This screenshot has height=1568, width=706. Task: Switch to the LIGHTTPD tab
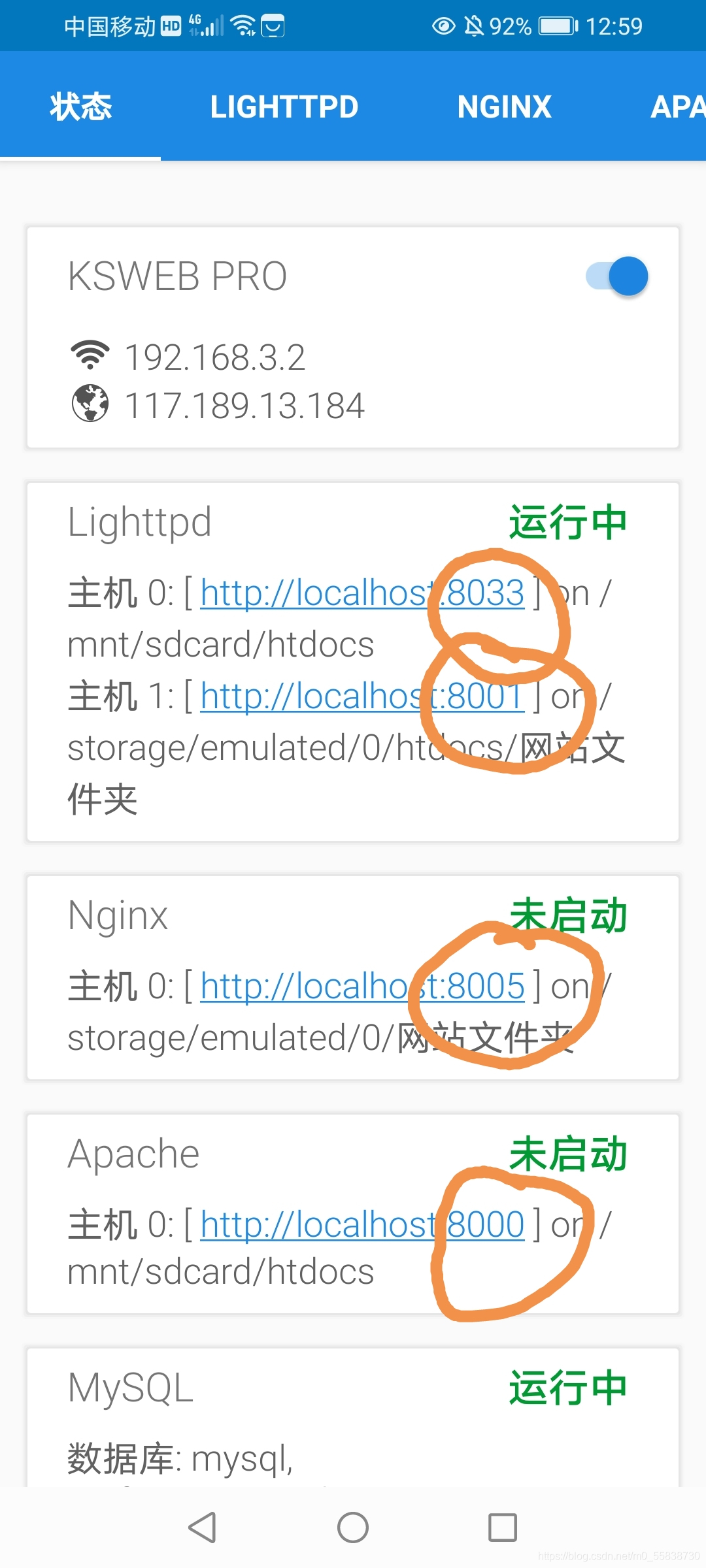pyautogui.click(x=284, y=106)
